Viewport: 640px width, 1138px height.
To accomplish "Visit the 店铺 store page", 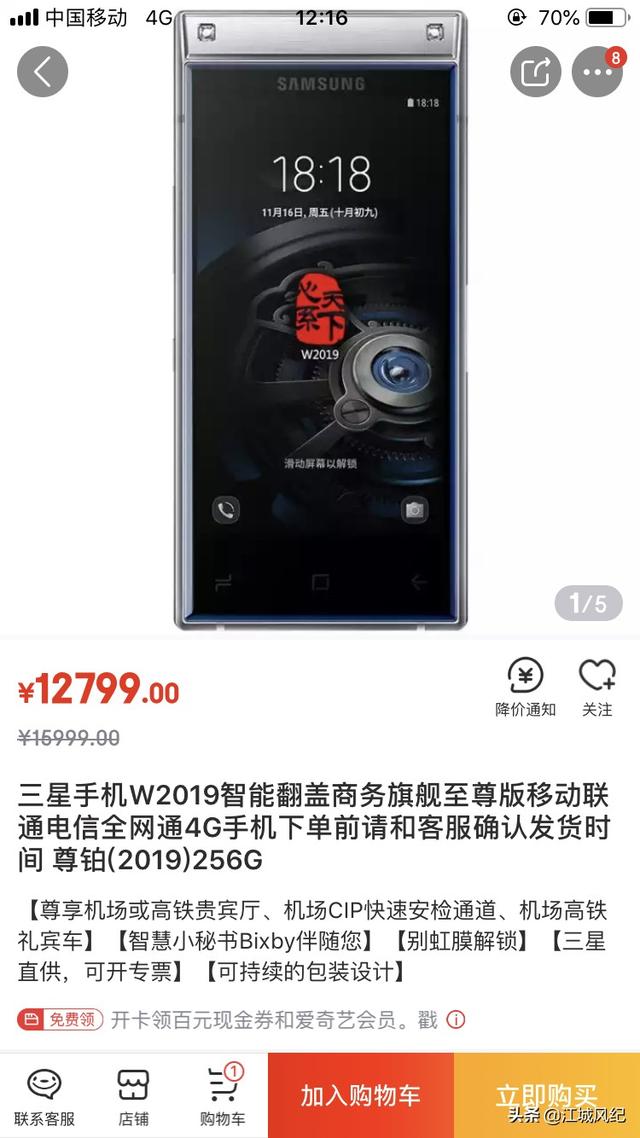I will [x=133, y=1096].
